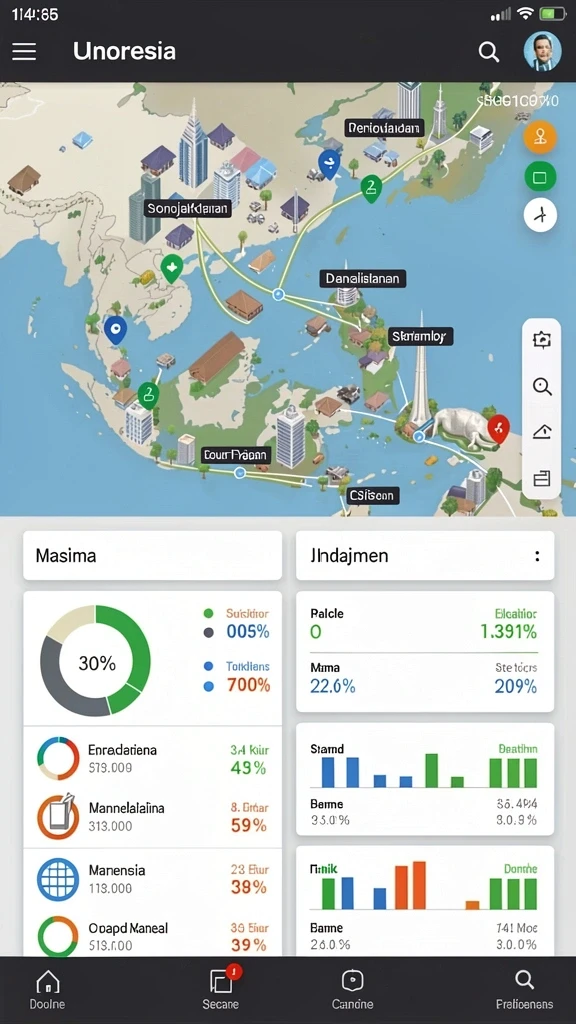Open the Masima card
The width and height of the screenshot is (576, 1024).
[x=152, y=556]
